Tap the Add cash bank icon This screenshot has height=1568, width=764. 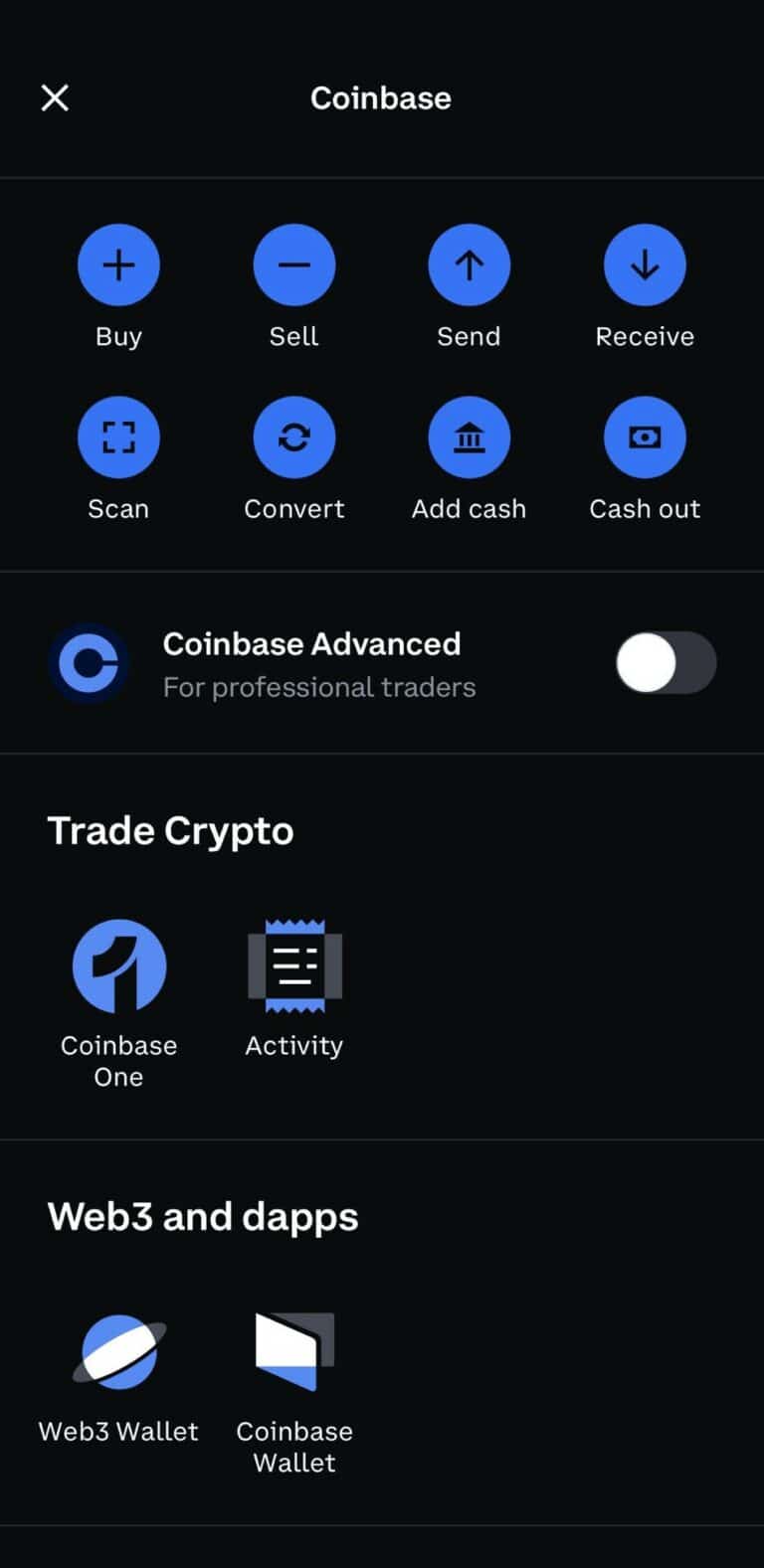tap(469, 436)
